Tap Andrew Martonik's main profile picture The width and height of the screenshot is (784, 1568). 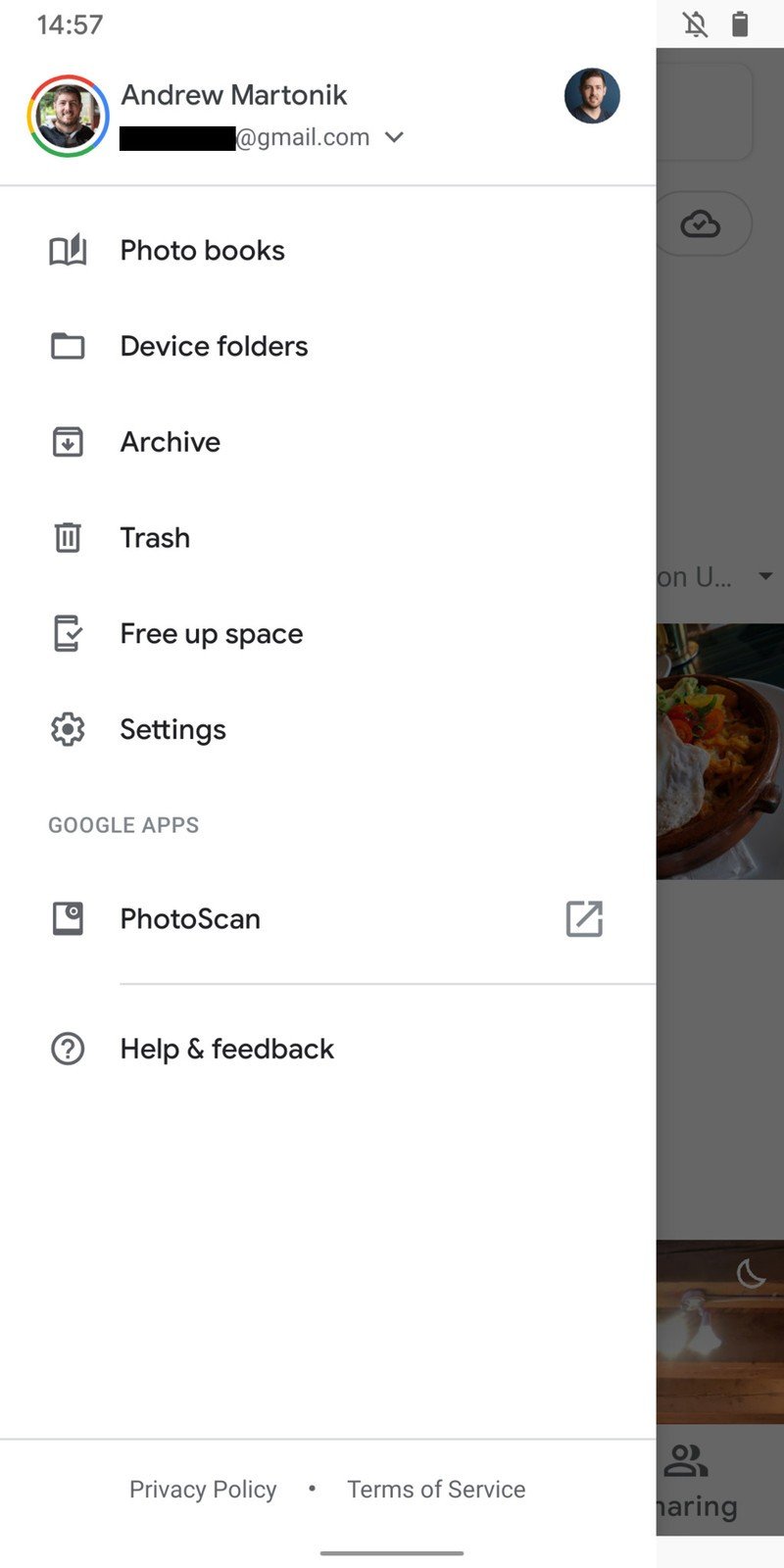click(68, 116)
